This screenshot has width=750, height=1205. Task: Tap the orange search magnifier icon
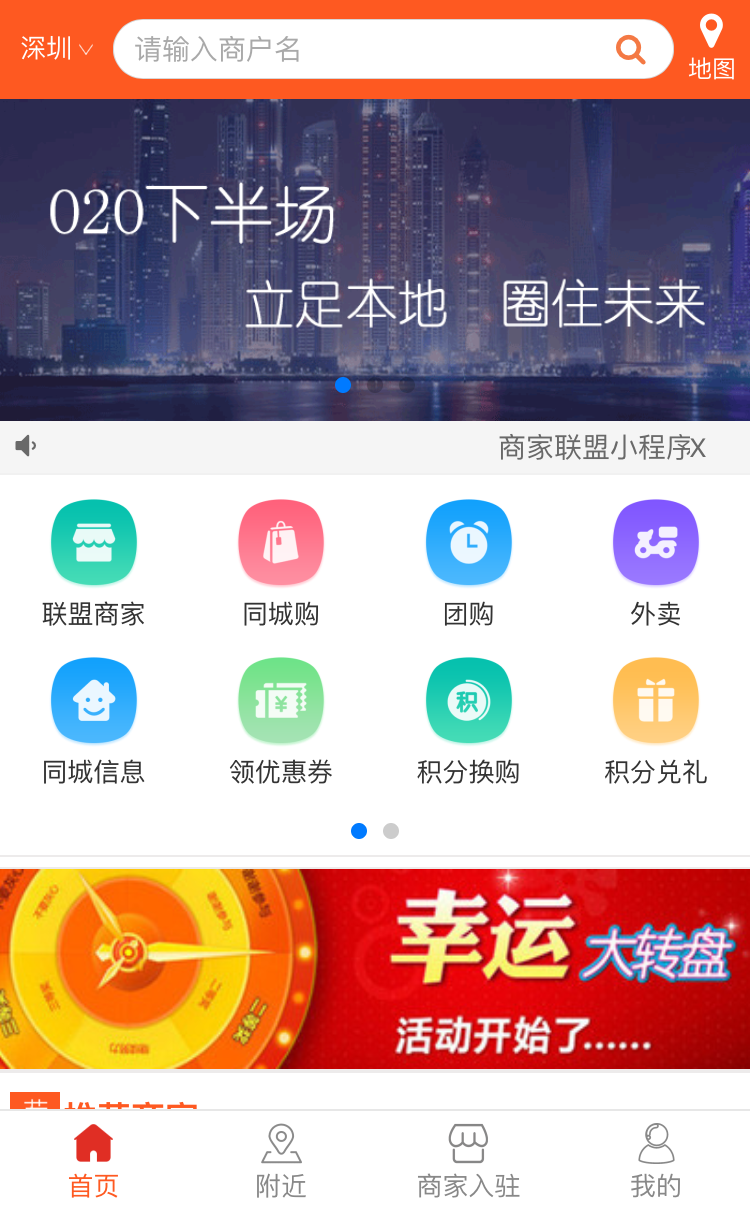(630, 49)
